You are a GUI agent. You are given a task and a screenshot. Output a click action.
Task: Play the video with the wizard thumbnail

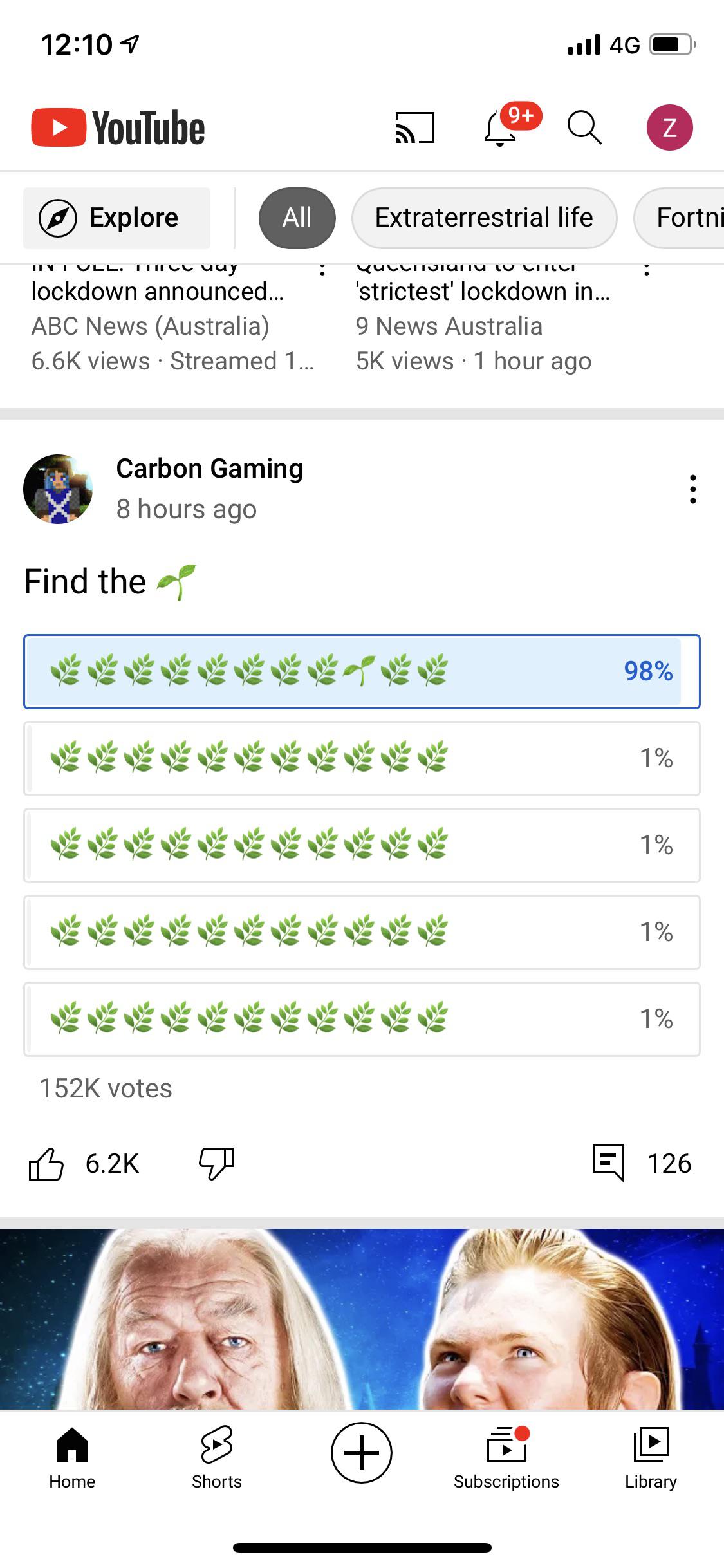362,1320
